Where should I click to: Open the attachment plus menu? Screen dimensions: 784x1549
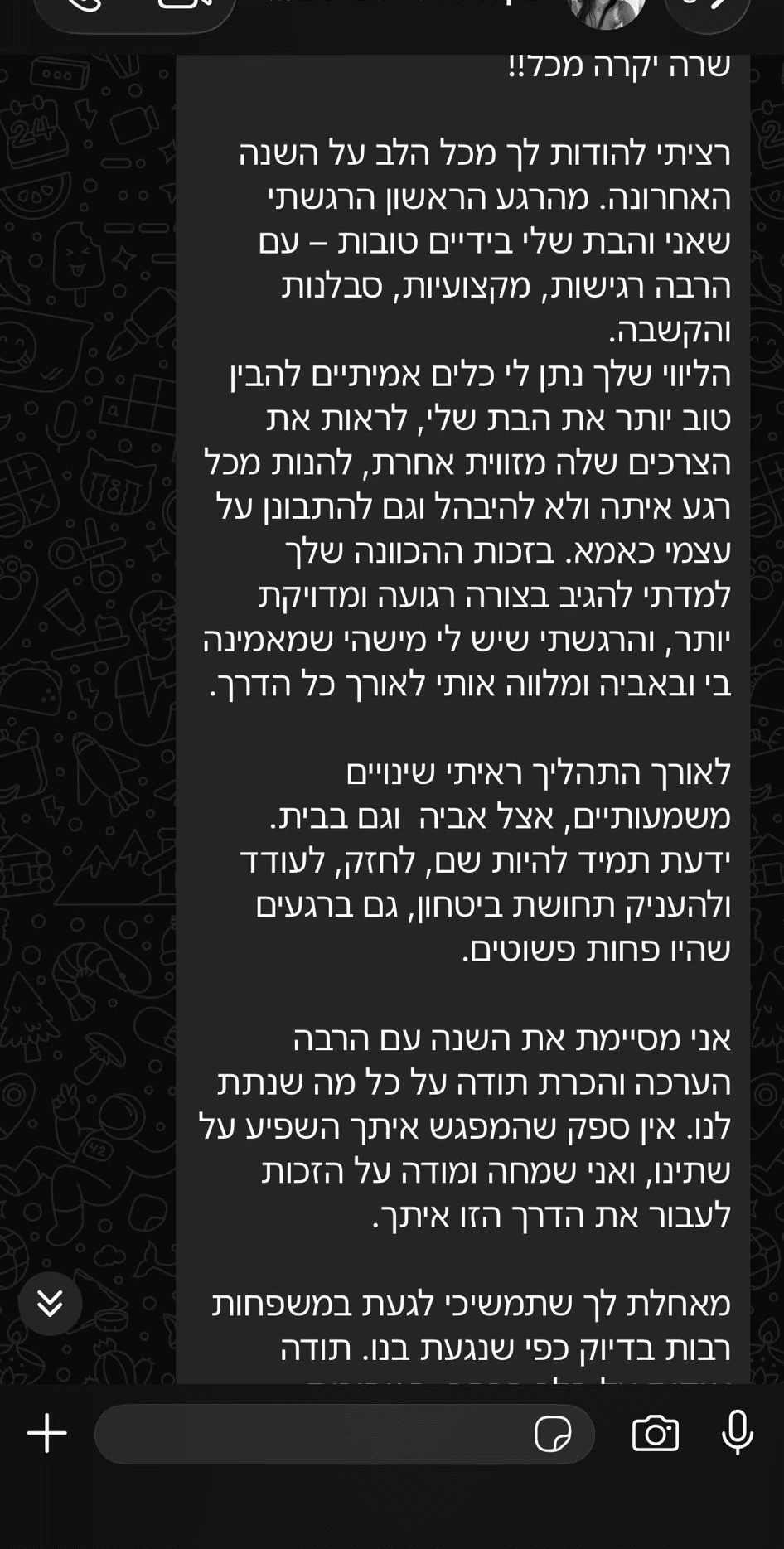pyautogui.click(x=47, y=1434)
